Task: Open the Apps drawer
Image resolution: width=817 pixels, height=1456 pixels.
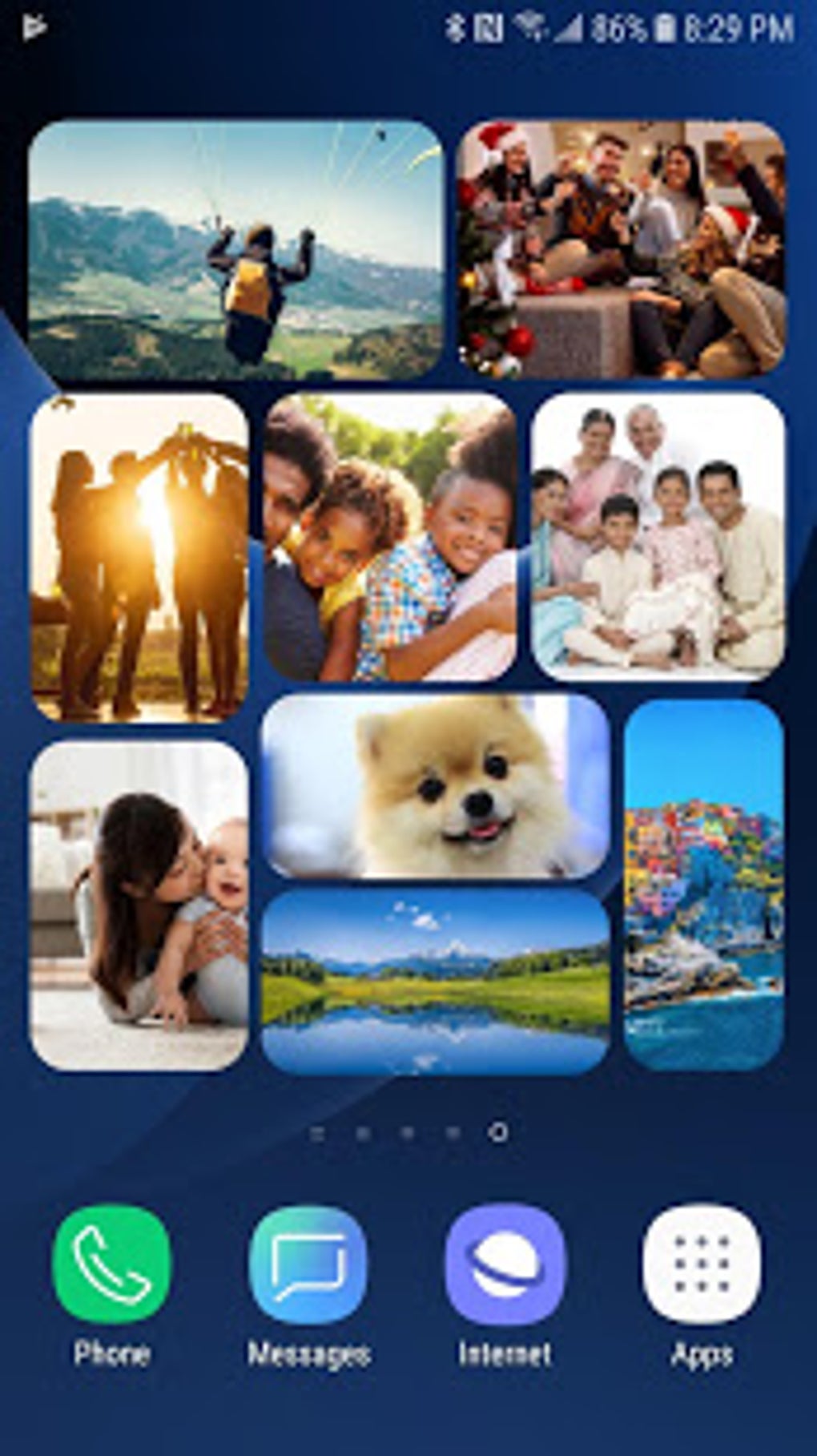Action: coord(702,1265)
